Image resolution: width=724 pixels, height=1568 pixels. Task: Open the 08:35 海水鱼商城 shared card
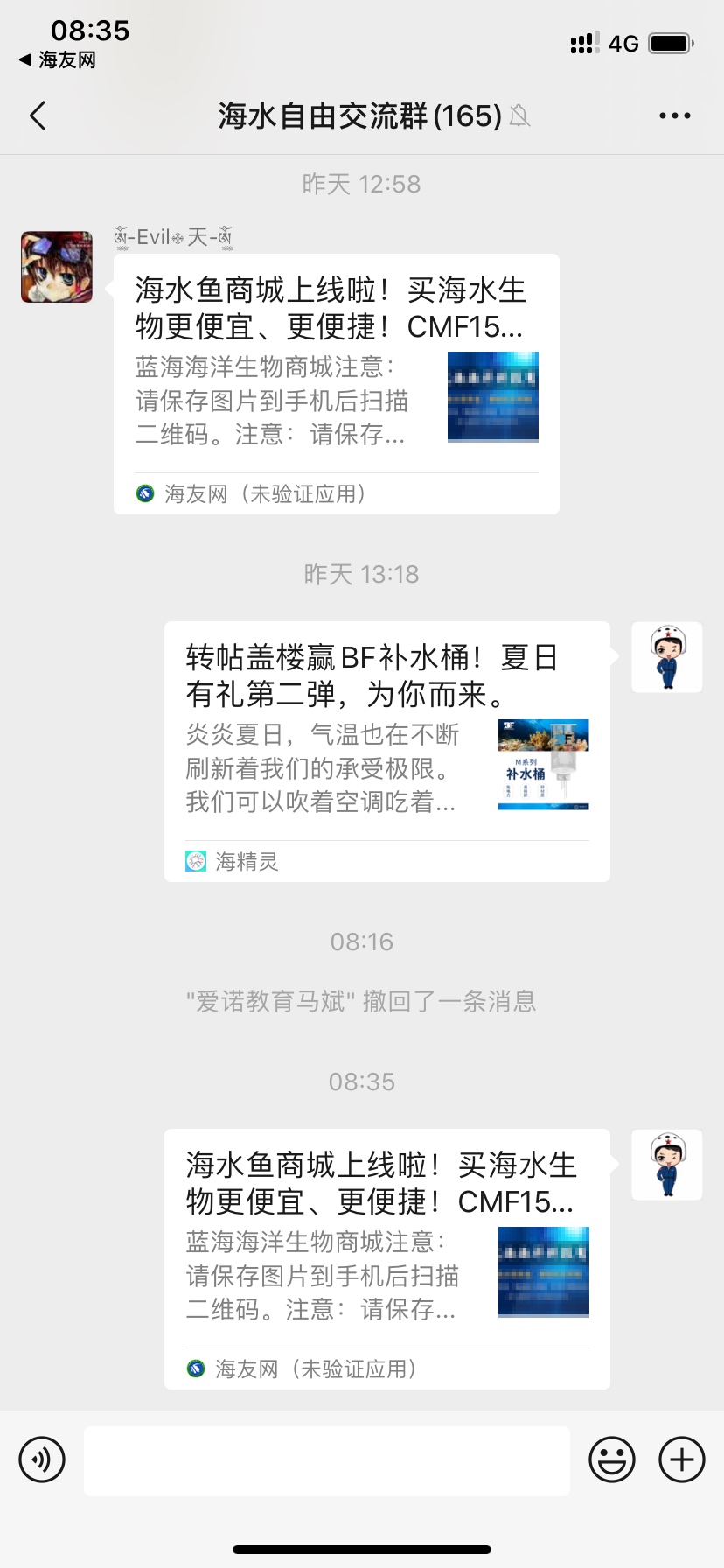pos(386,1258)
